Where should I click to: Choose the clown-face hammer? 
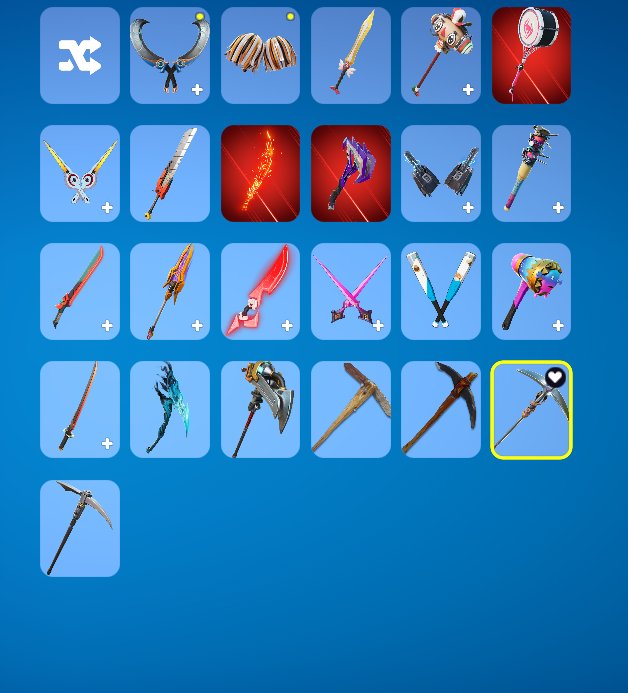click(441, 55)
